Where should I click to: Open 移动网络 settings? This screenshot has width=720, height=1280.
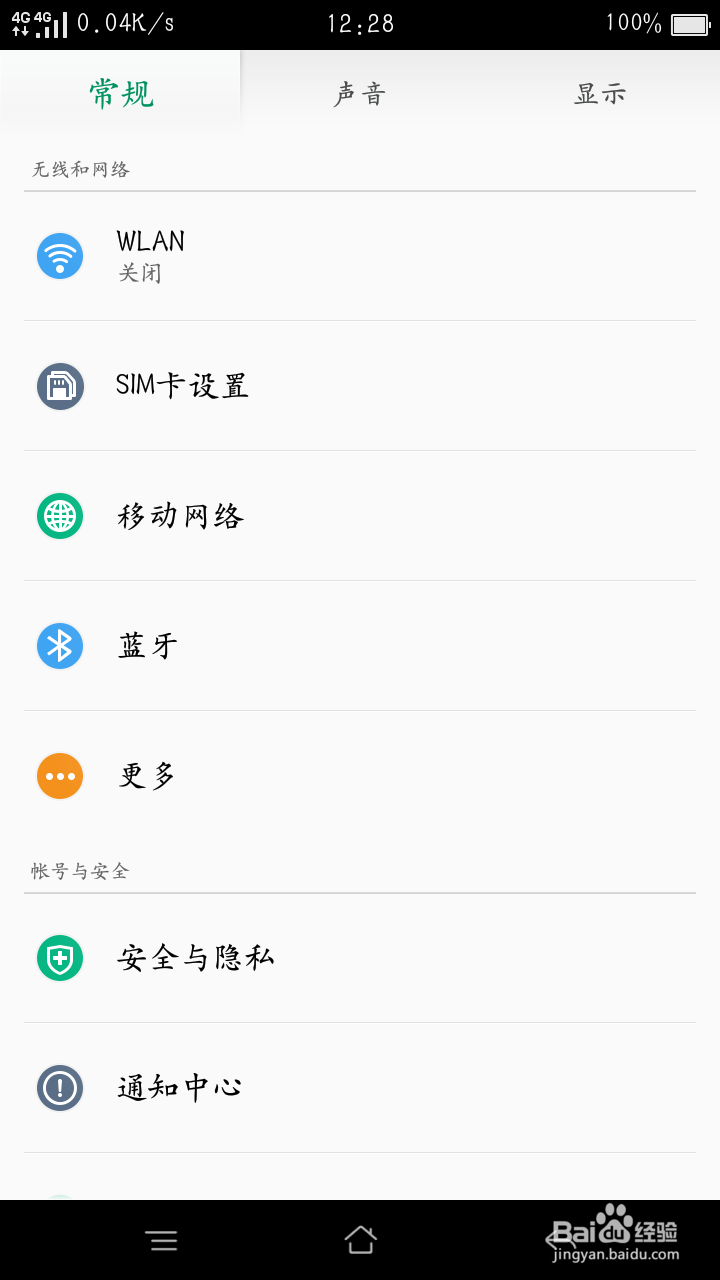[x=360, y=516]
